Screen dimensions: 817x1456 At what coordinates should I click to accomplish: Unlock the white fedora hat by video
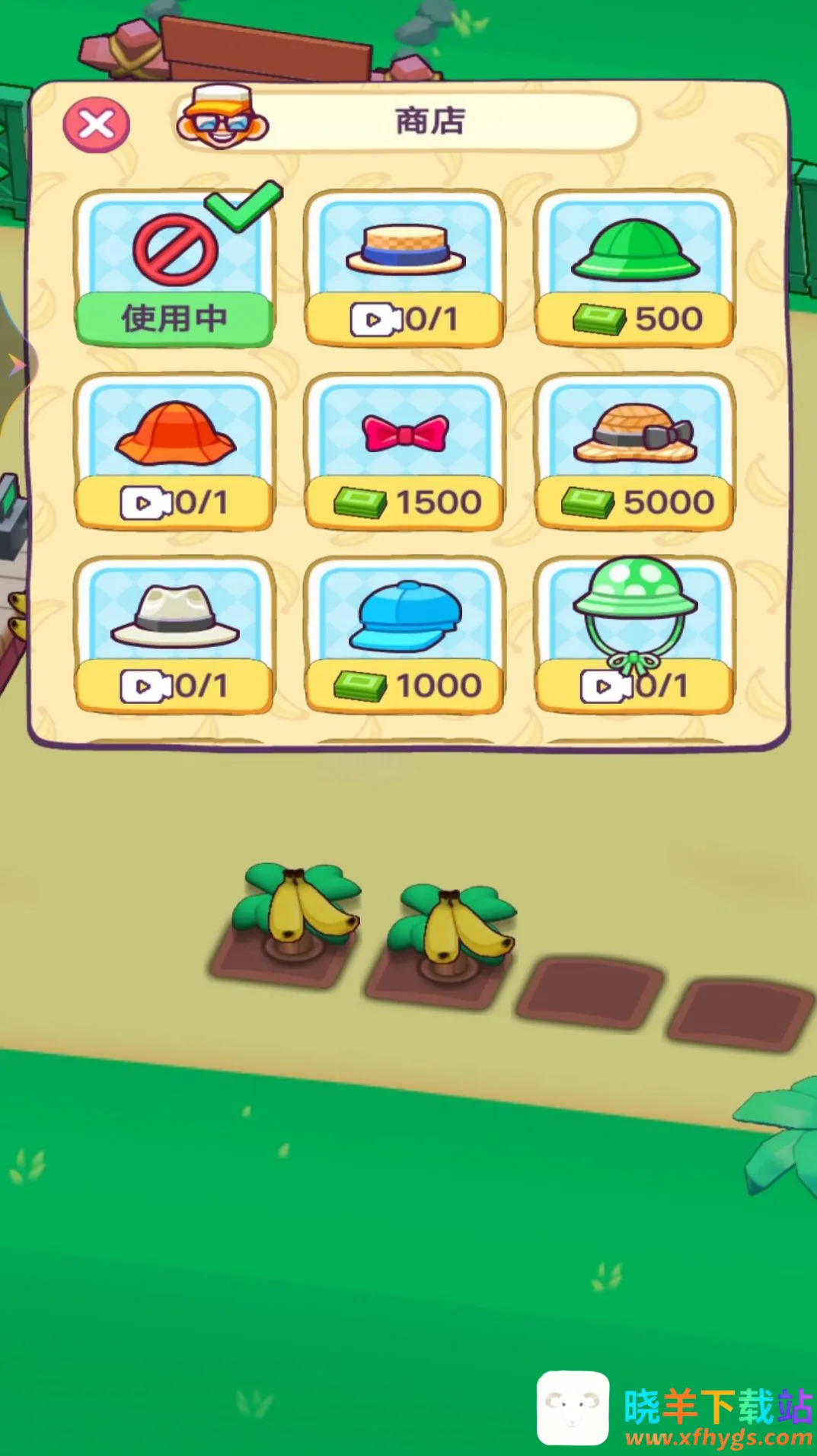[174, 686]
